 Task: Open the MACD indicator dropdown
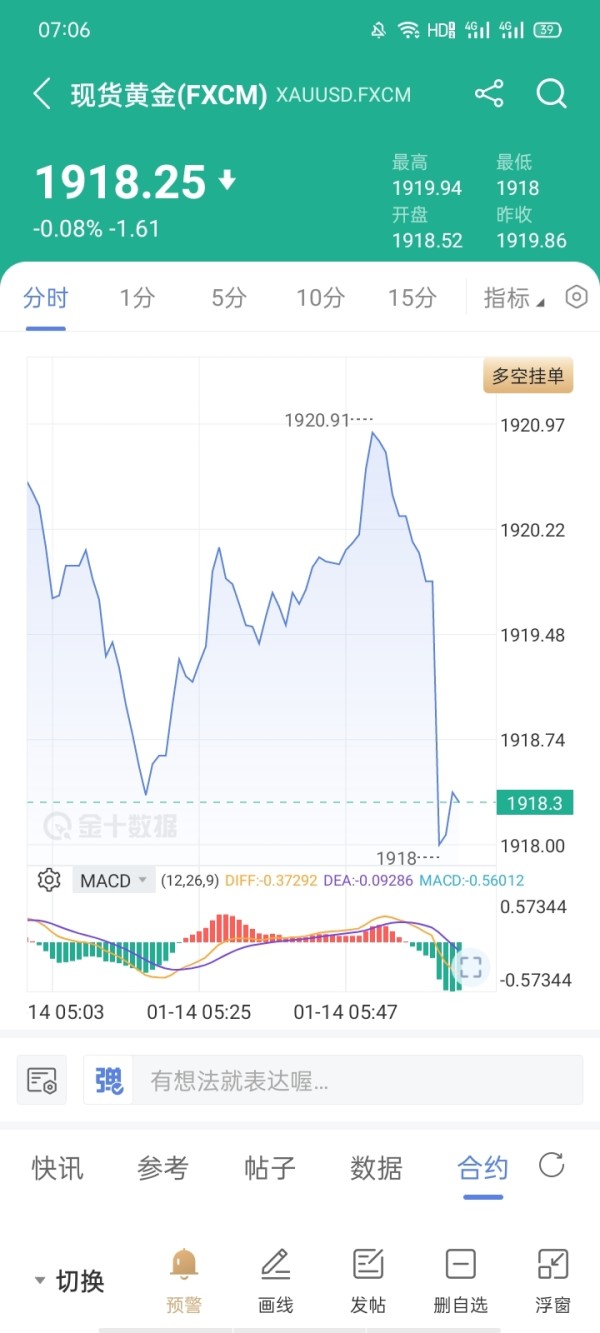pos(113,881)
